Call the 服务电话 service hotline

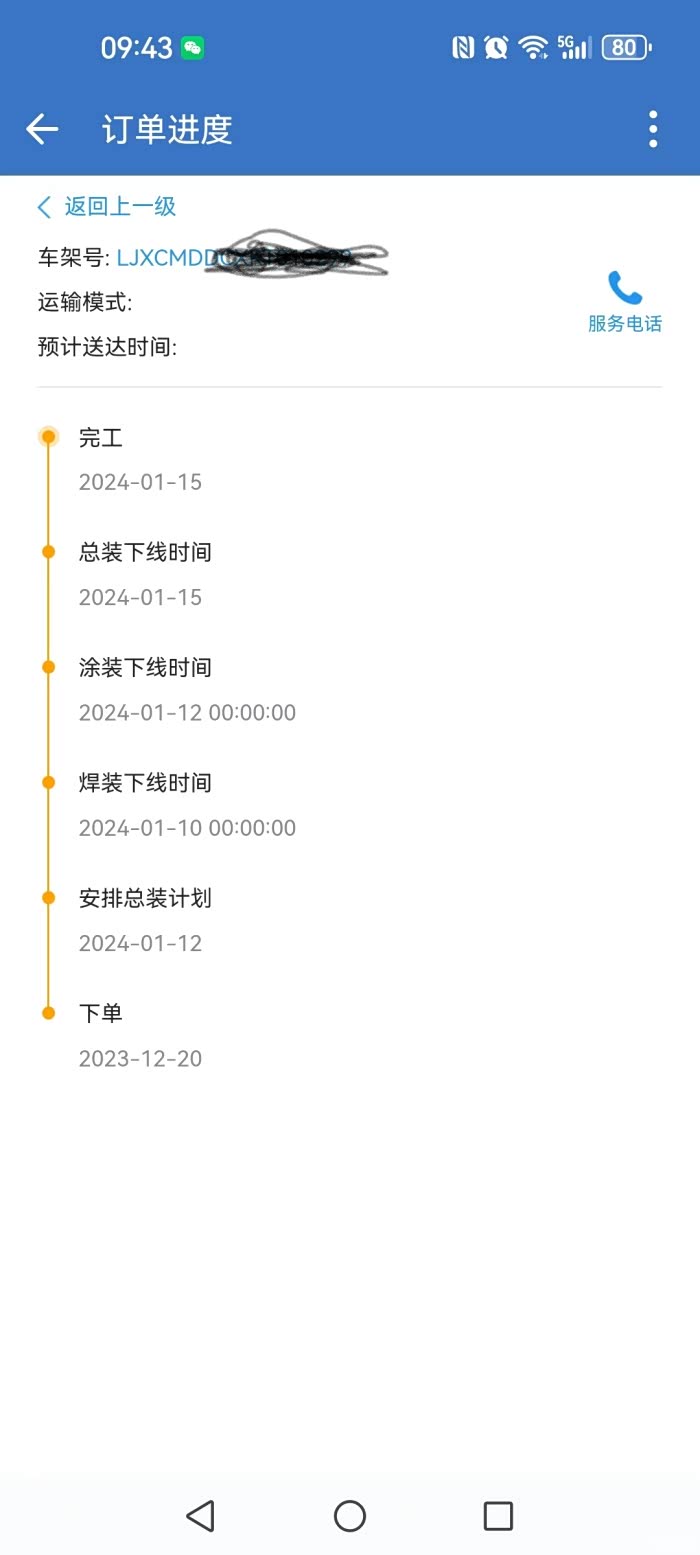(x=625, y=301)
